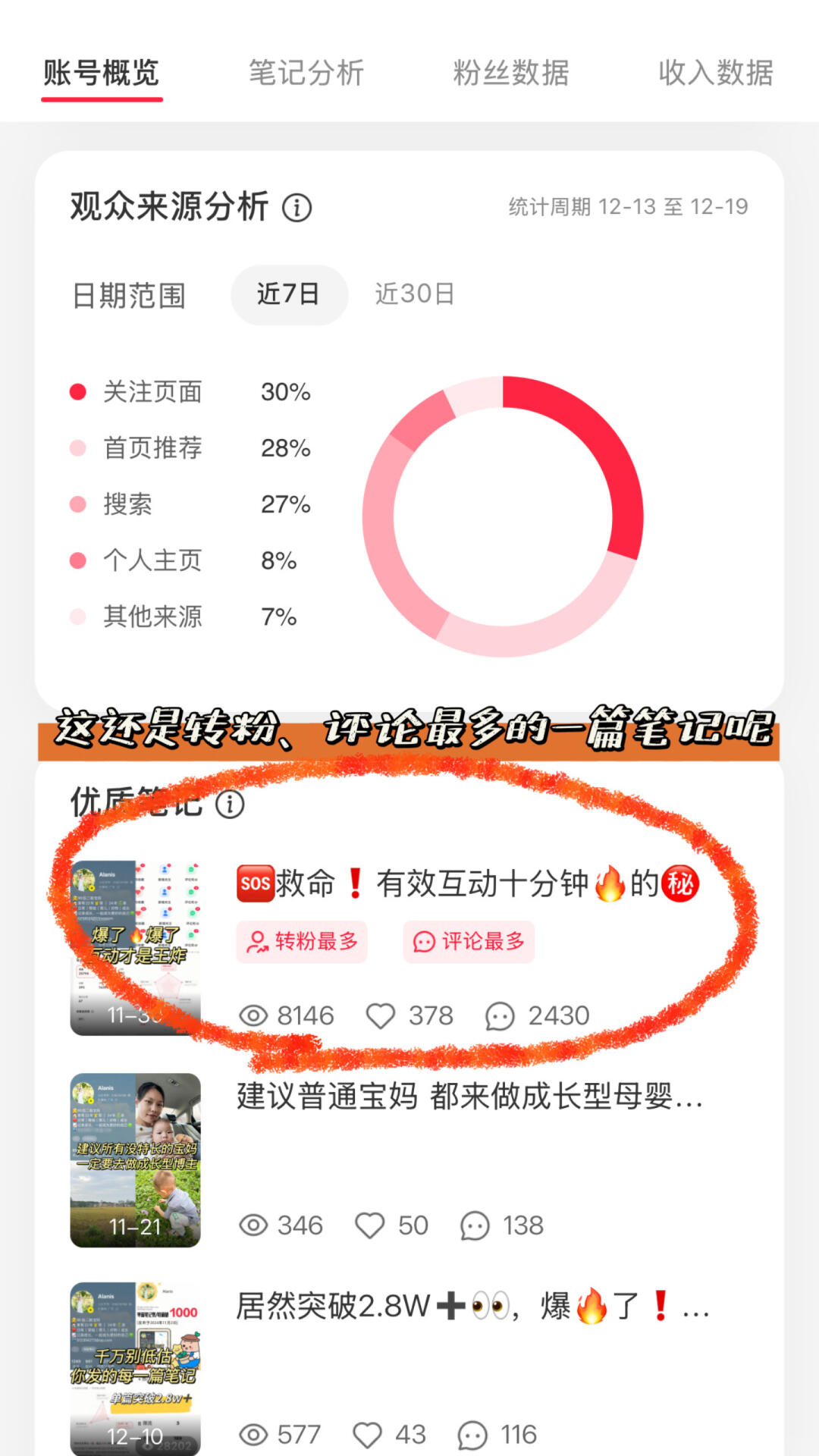This screenshot has height=1456, width=819.
Task: Select the 近7日 date range
Action: pos(289,294)
